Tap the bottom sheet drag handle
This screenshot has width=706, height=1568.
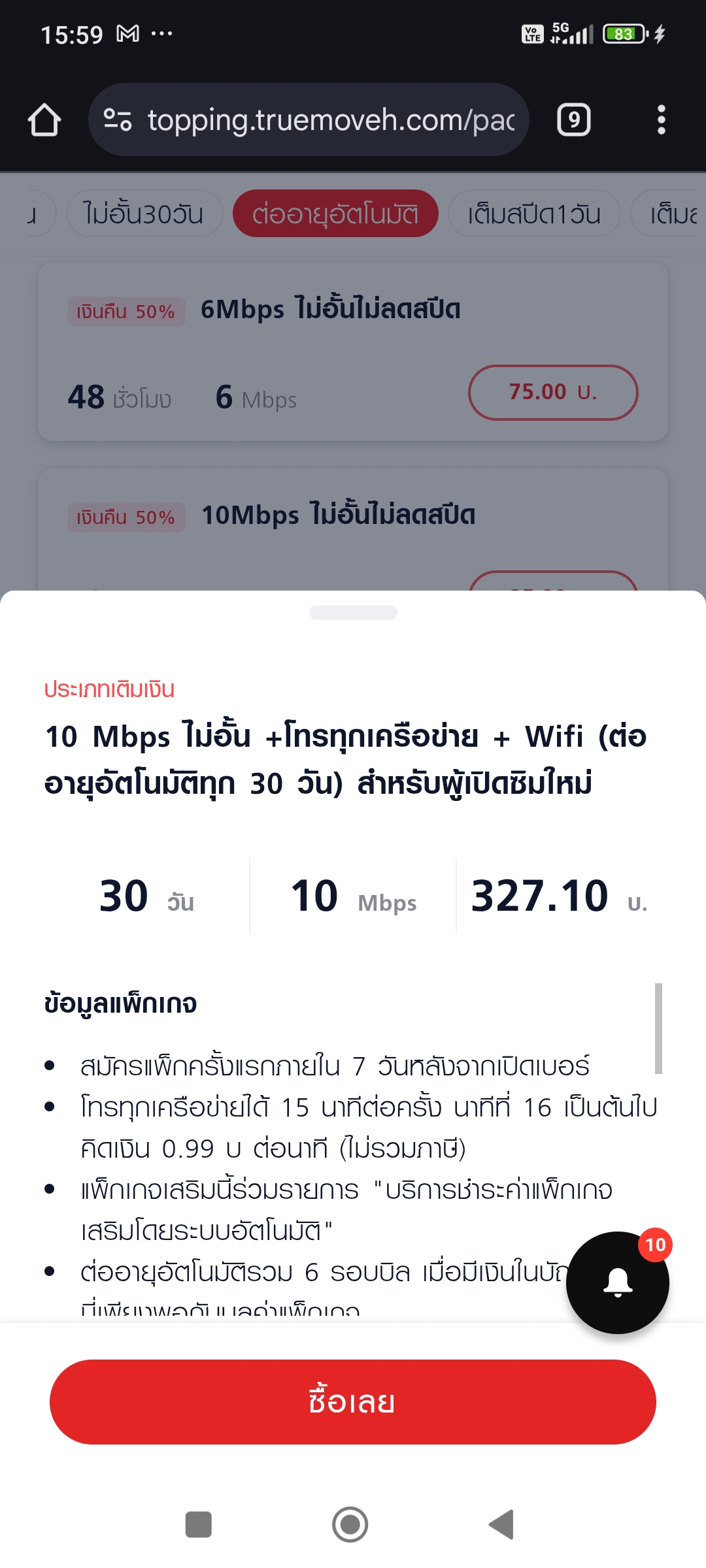(x=353, y=612)
